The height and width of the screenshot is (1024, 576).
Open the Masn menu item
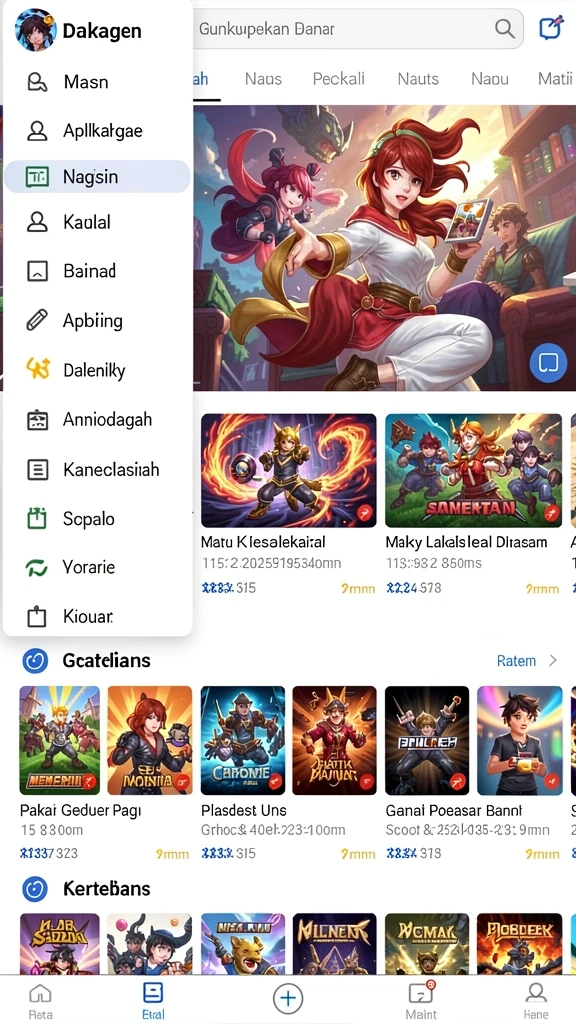[98, 82]
